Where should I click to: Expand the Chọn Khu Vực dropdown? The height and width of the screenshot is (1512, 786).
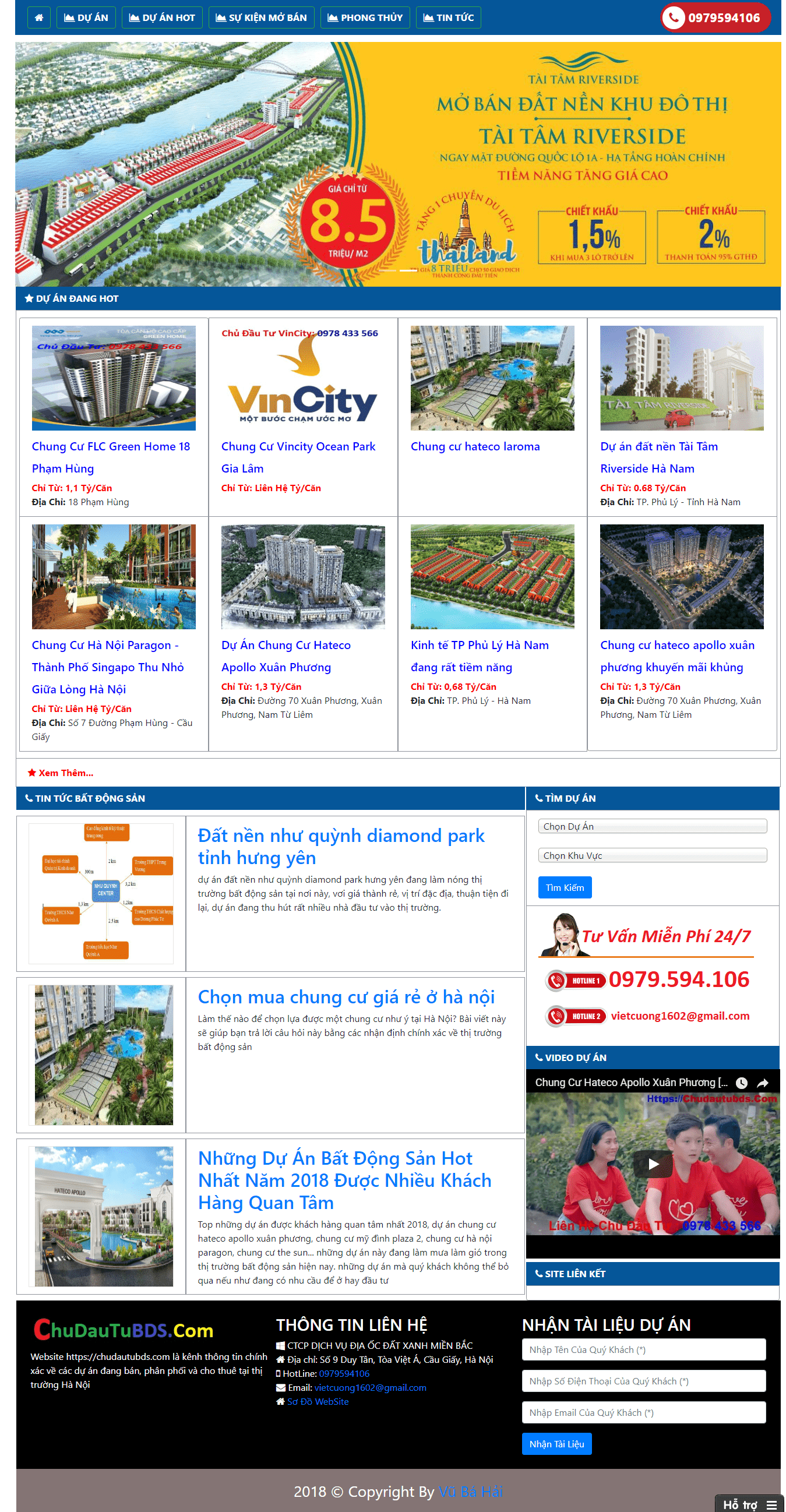651,856
